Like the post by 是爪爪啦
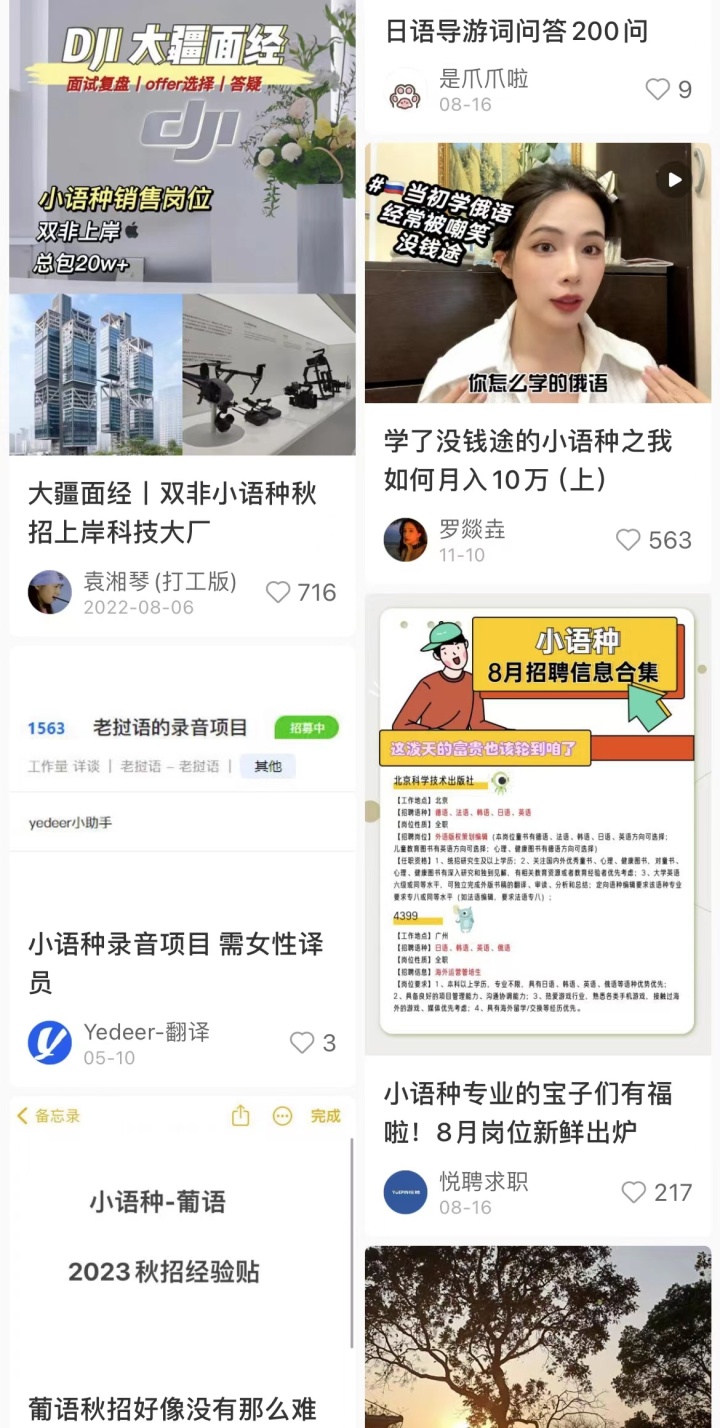The height and width of the screenshot is (1428, 720). coord(658,90)
